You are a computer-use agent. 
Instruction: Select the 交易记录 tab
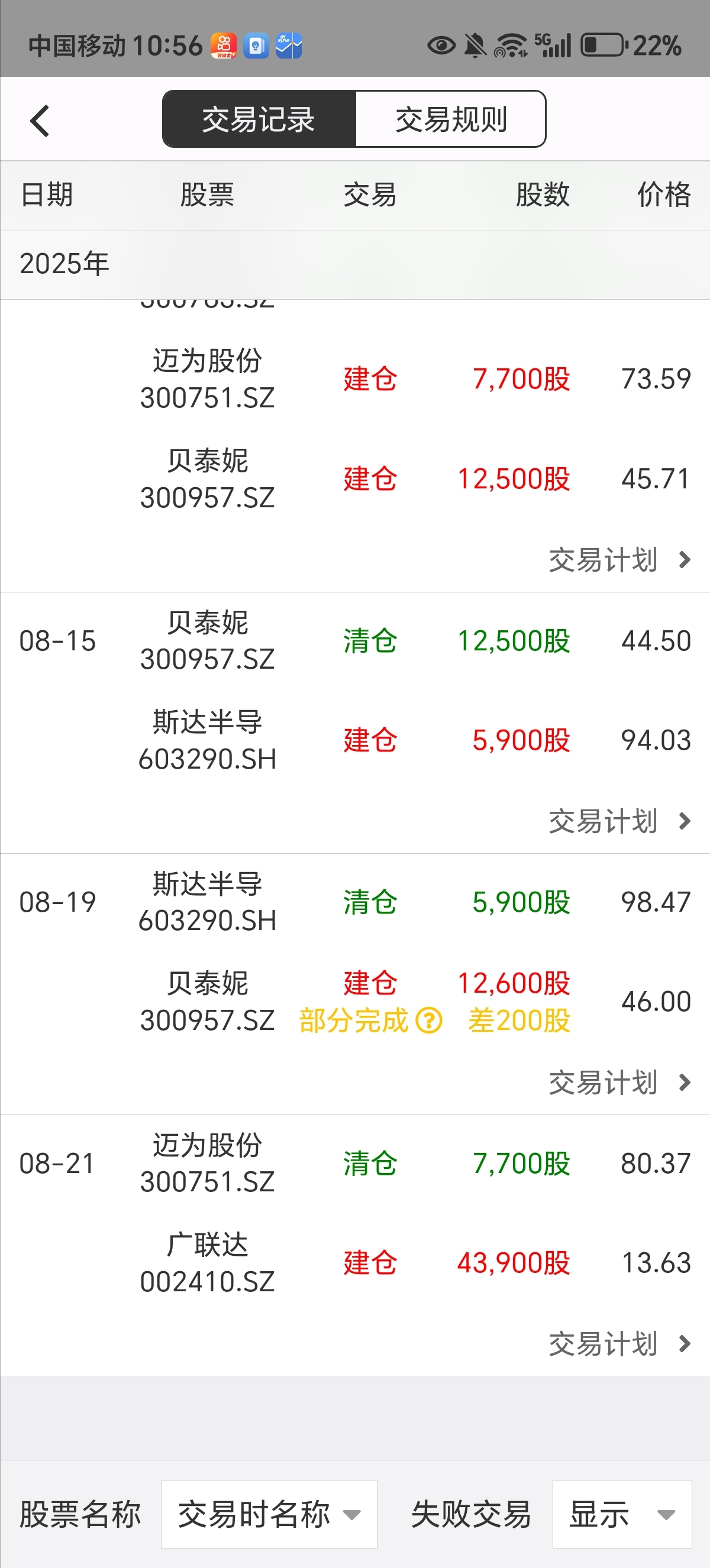click(x=259, y=119)
